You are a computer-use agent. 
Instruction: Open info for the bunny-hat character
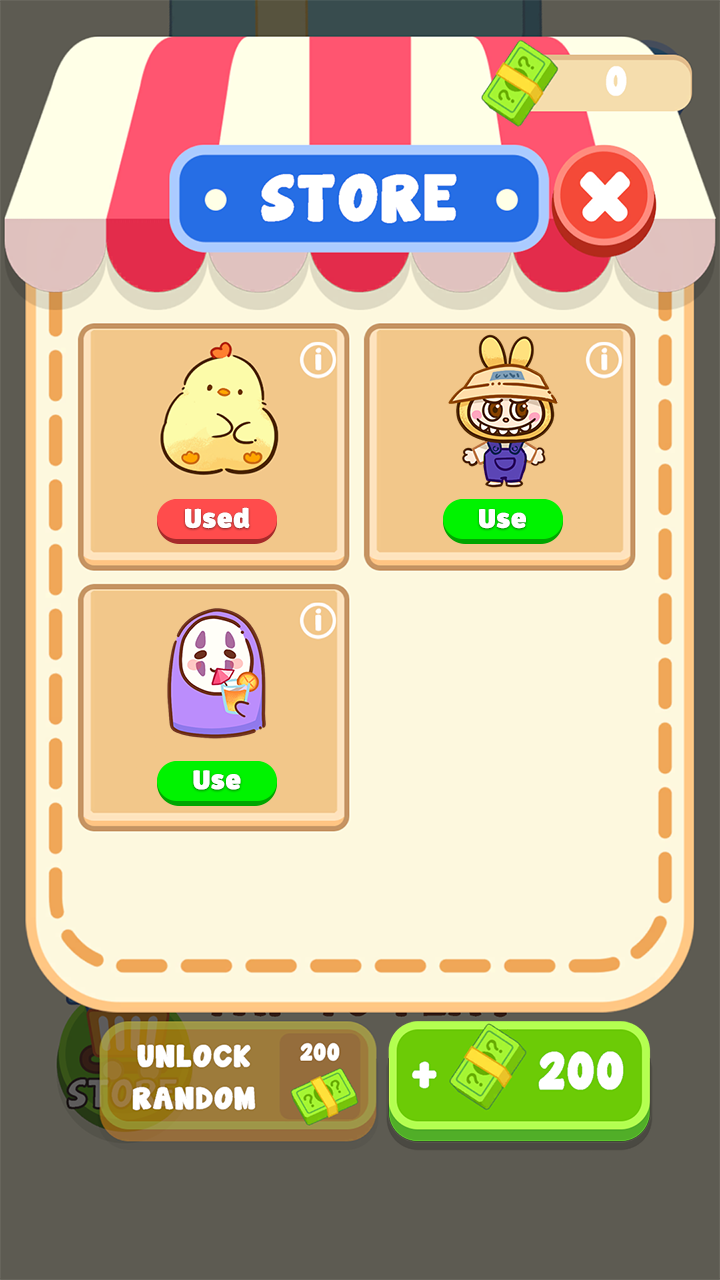pyautogui.click(x=604, y=359)
